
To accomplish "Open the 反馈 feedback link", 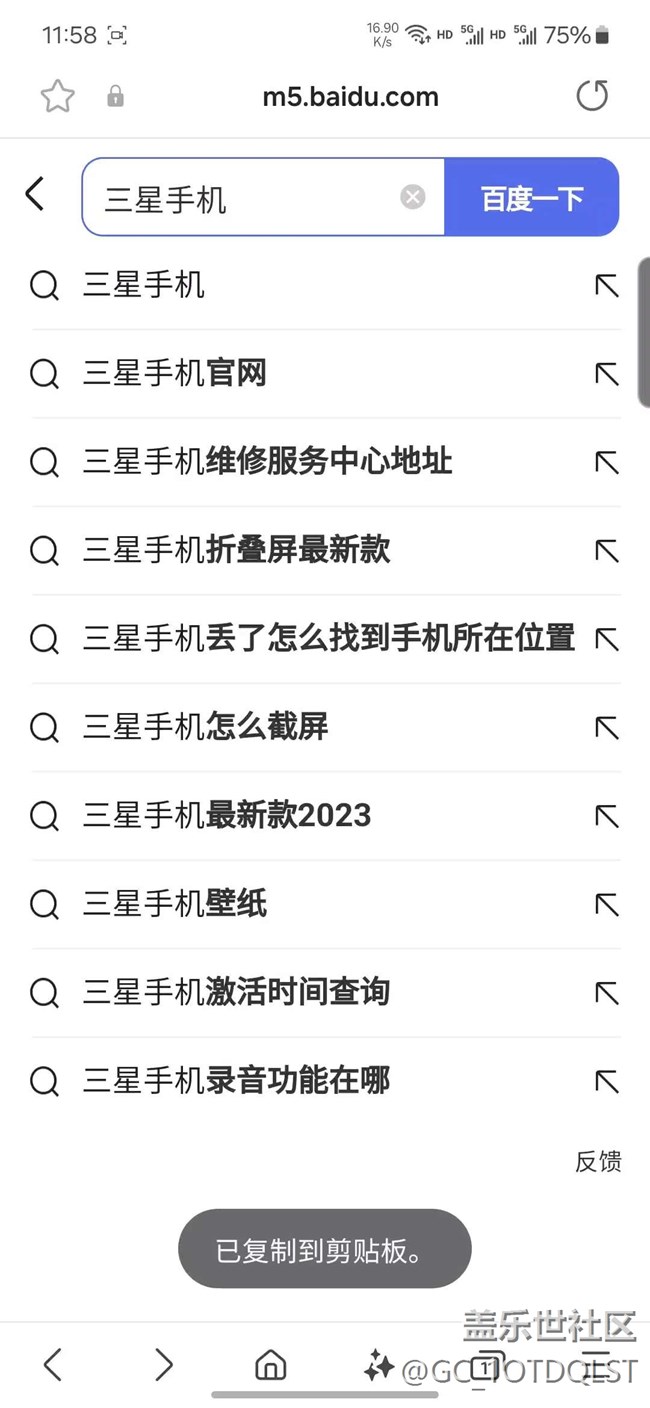I will tap(598, 1161).
